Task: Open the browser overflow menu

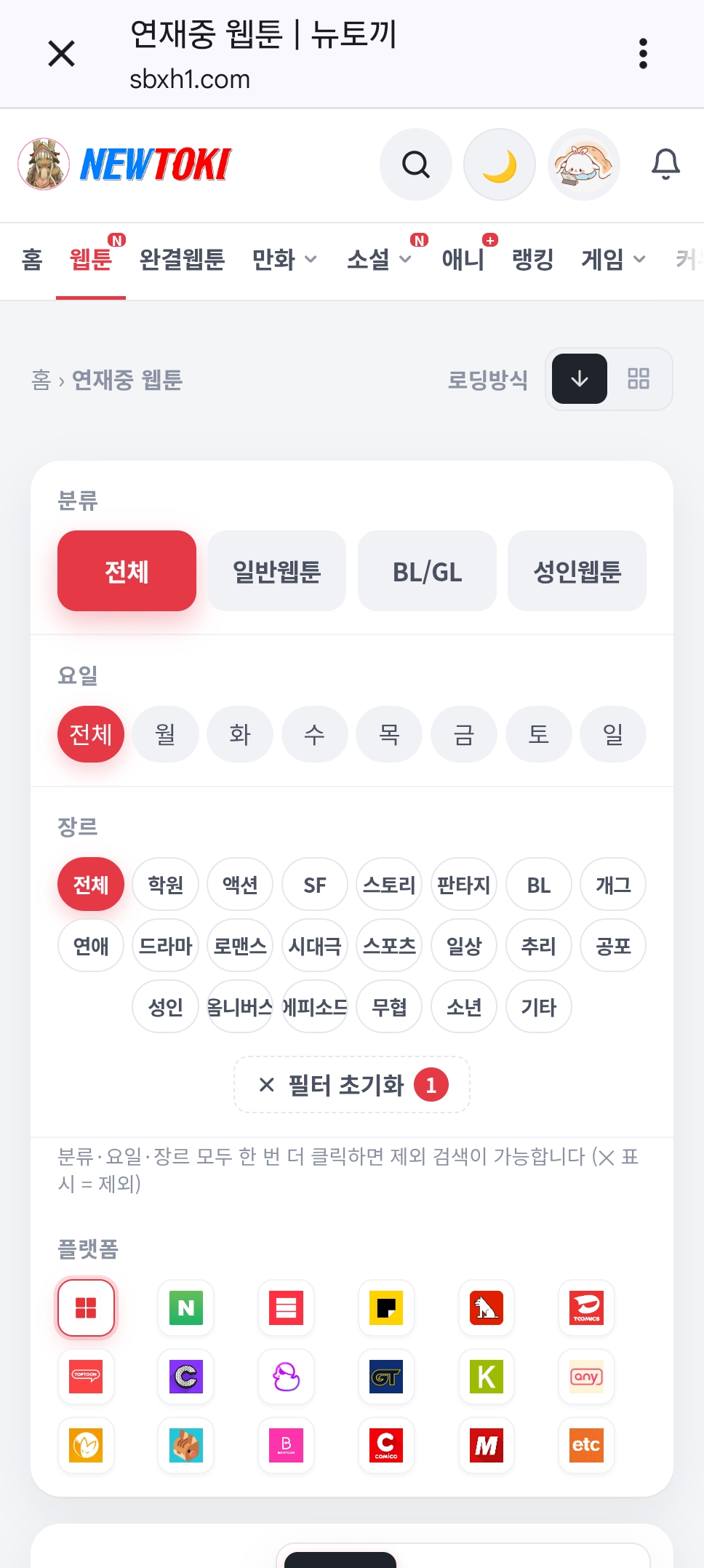Action: (643, 54)
